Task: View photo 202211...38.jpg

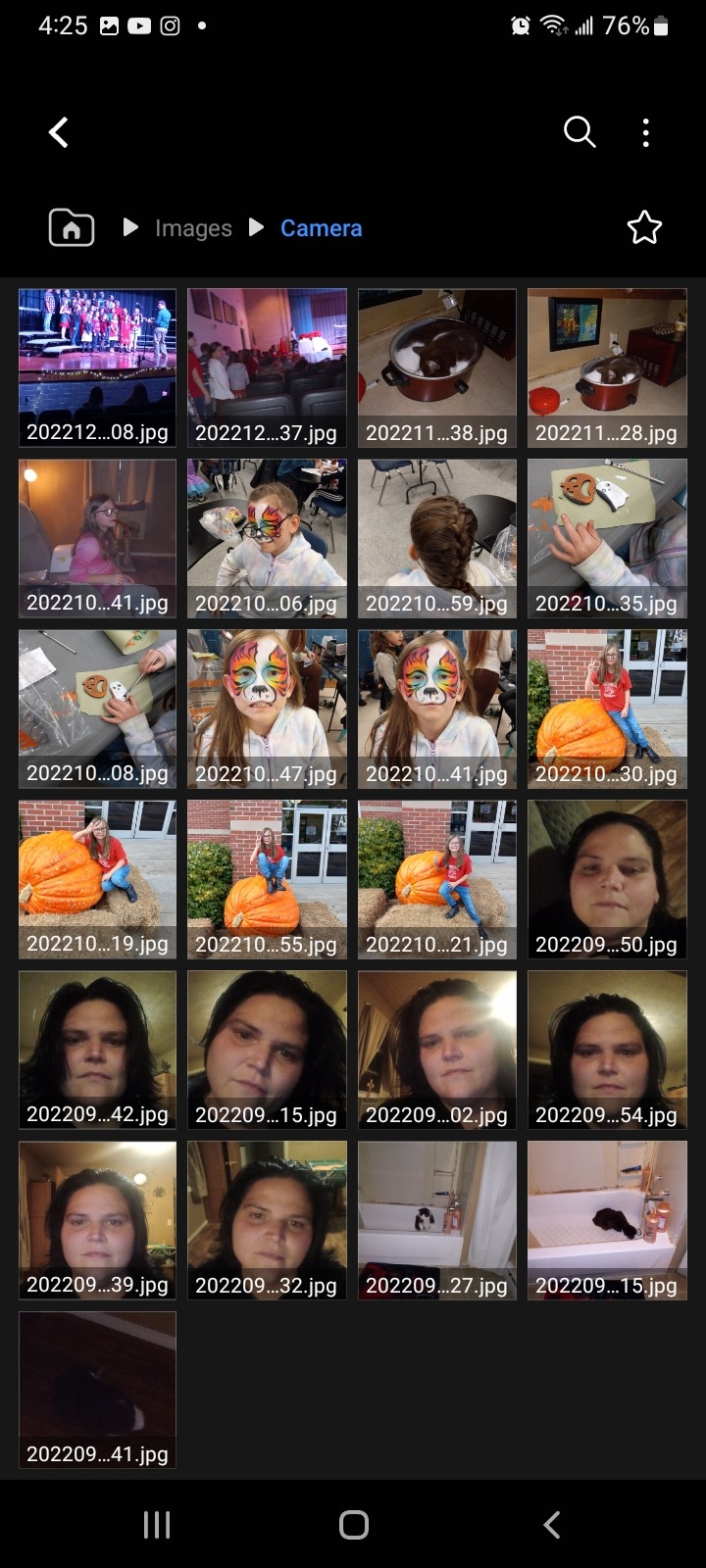Action: click(x=436, y=367)
